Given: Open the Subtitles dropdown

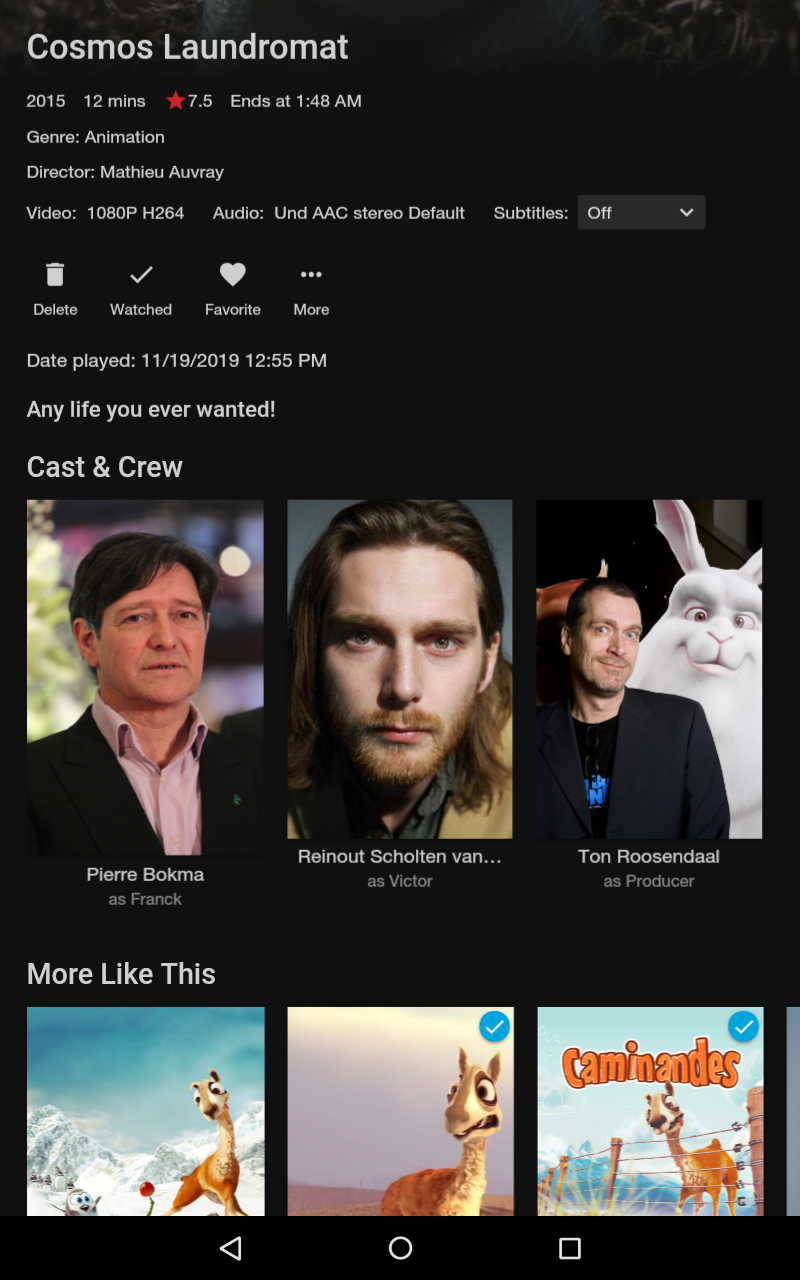Looking at the screenshot, I should click(x=641, y=212).
